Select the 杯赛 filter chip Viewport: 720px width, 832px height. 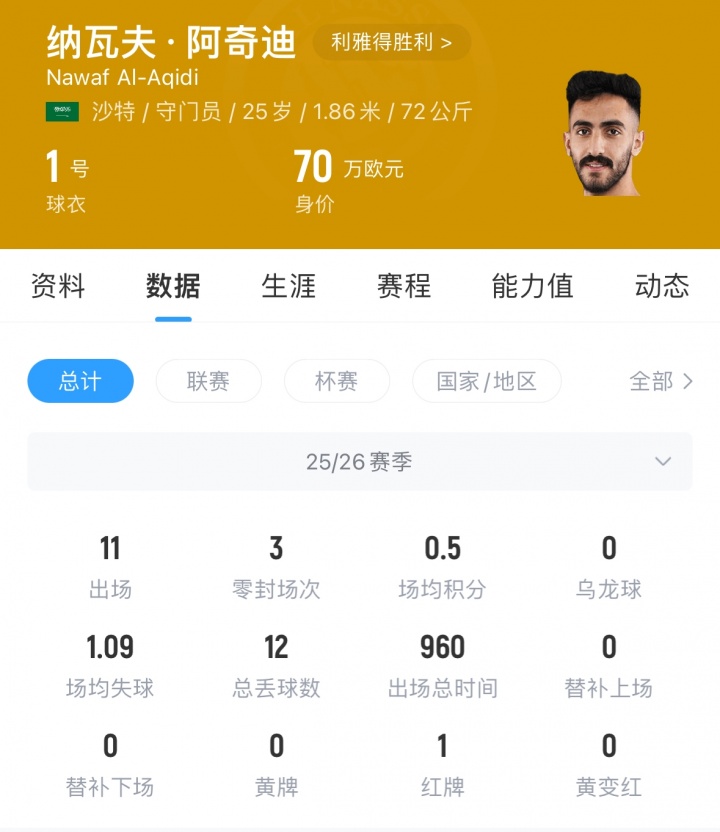pyautogui.click(x=336, y=381)
